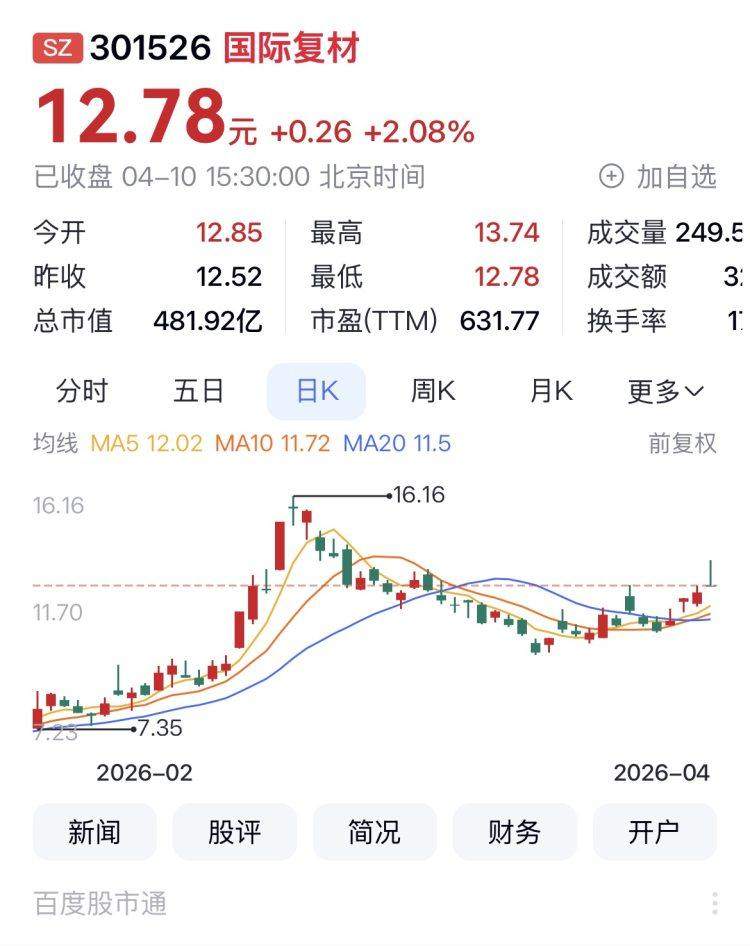
Task: Tap the 开户 open account button
Action: 655,832
